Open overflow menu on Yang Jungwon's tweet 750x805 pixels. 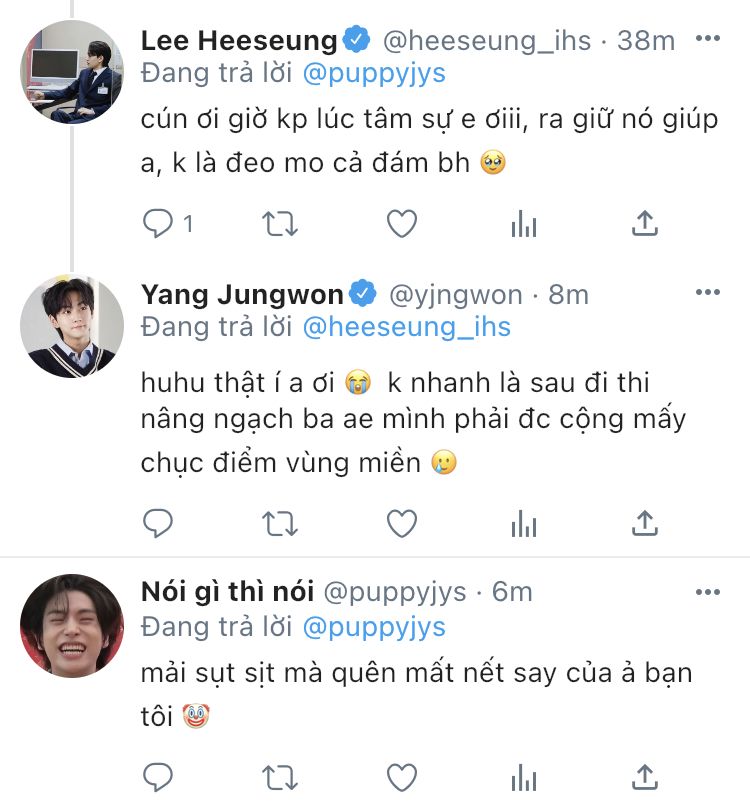(x=708, y=292)
